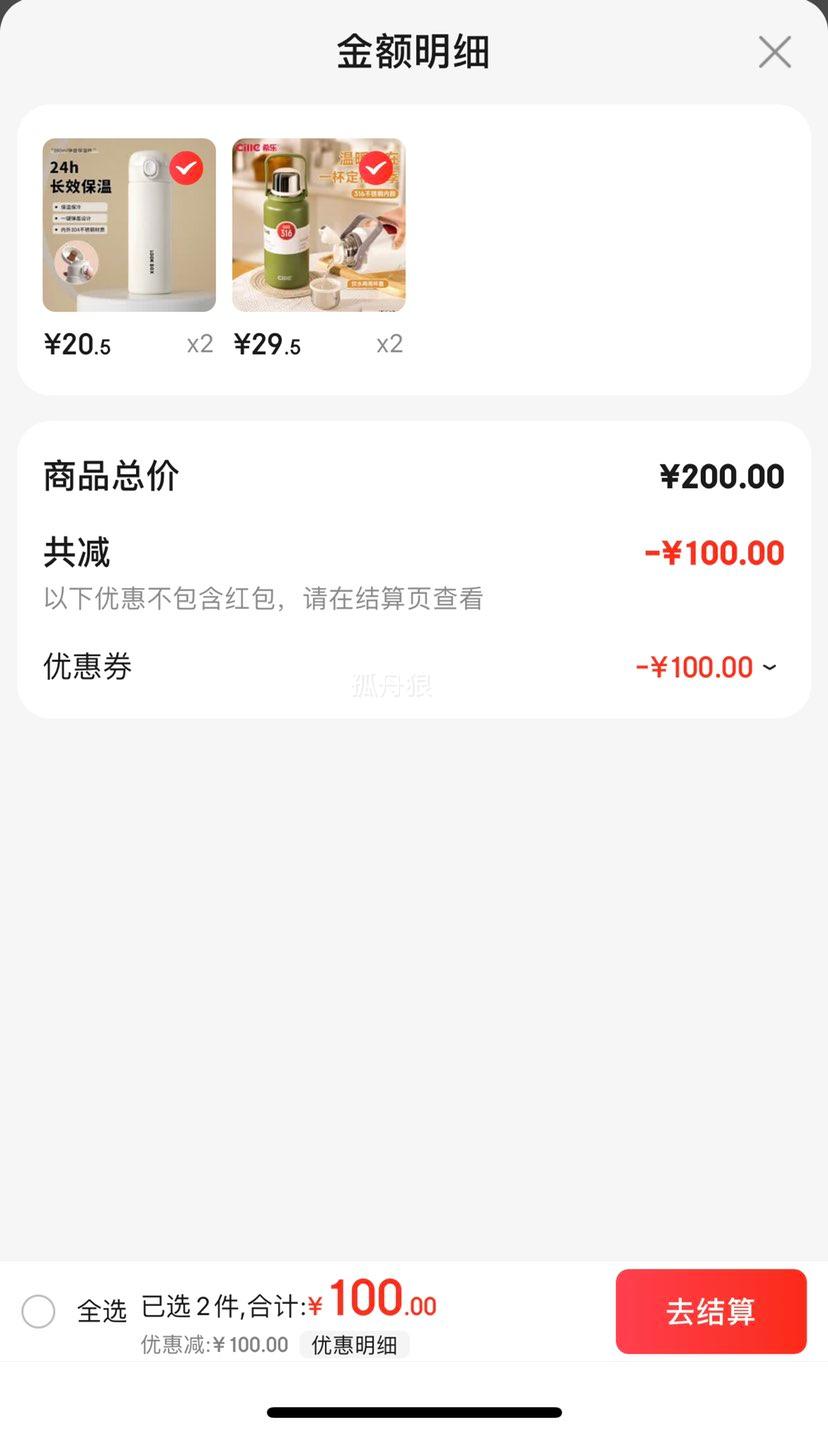Toggle the 全选 select-all checkbox
828x1434 pixels.
[39, 1311]
